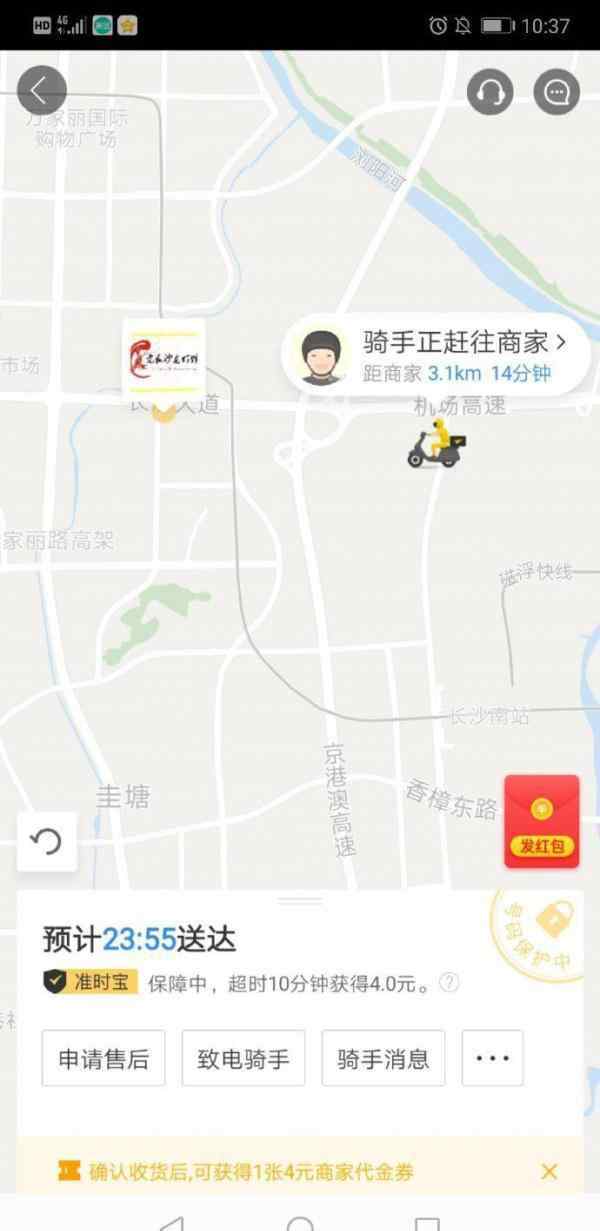Open customer service headset icon
The height and width of the screenshot is (1231, 600).
pos(490,93)
